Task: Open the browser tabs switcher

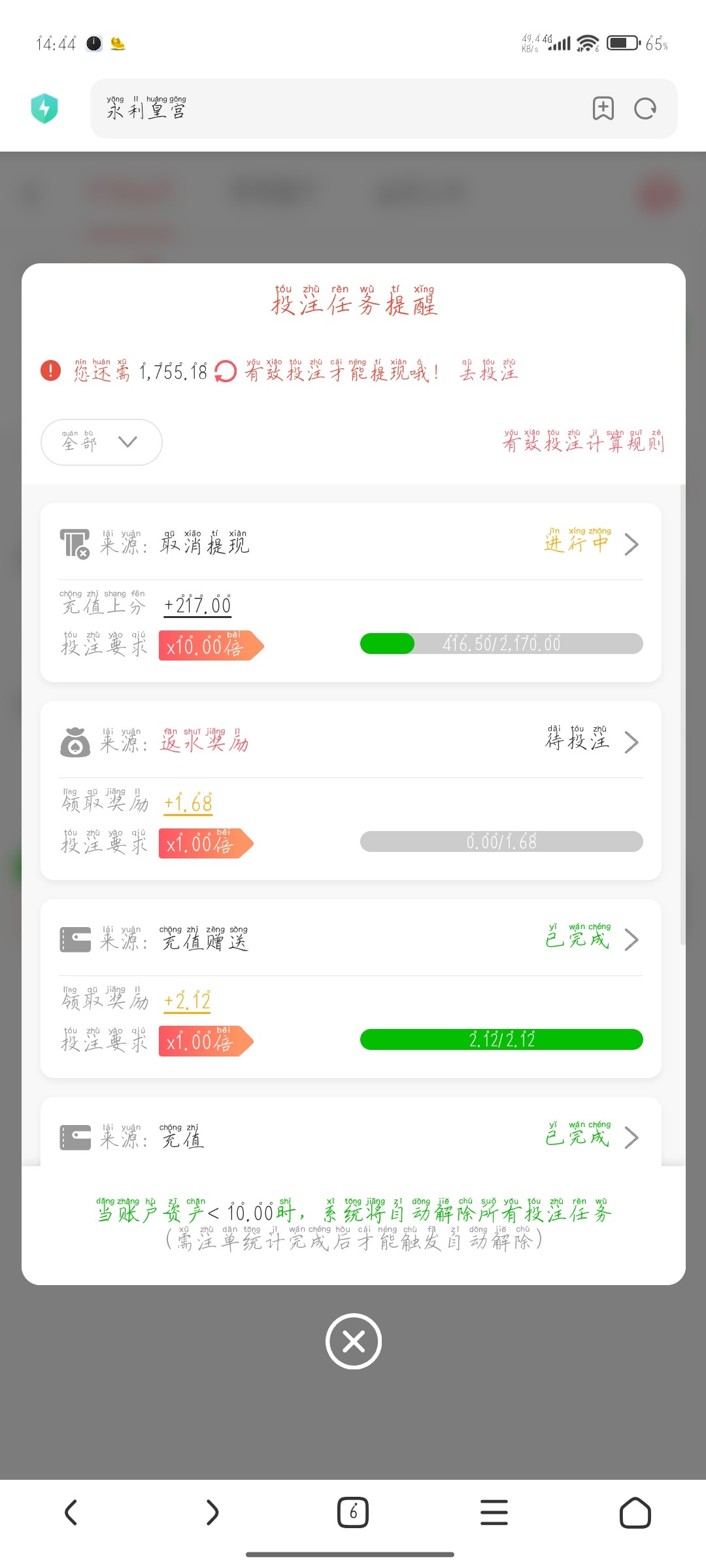Action: click(x=353, y=1512)
